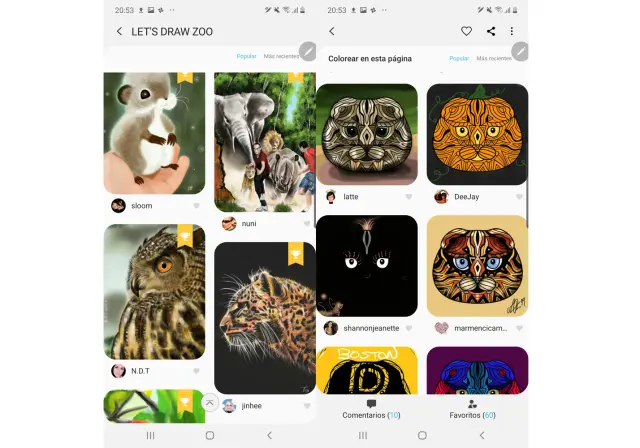
Task: Open sloom's mouse drawing
Action: (154, 132)
